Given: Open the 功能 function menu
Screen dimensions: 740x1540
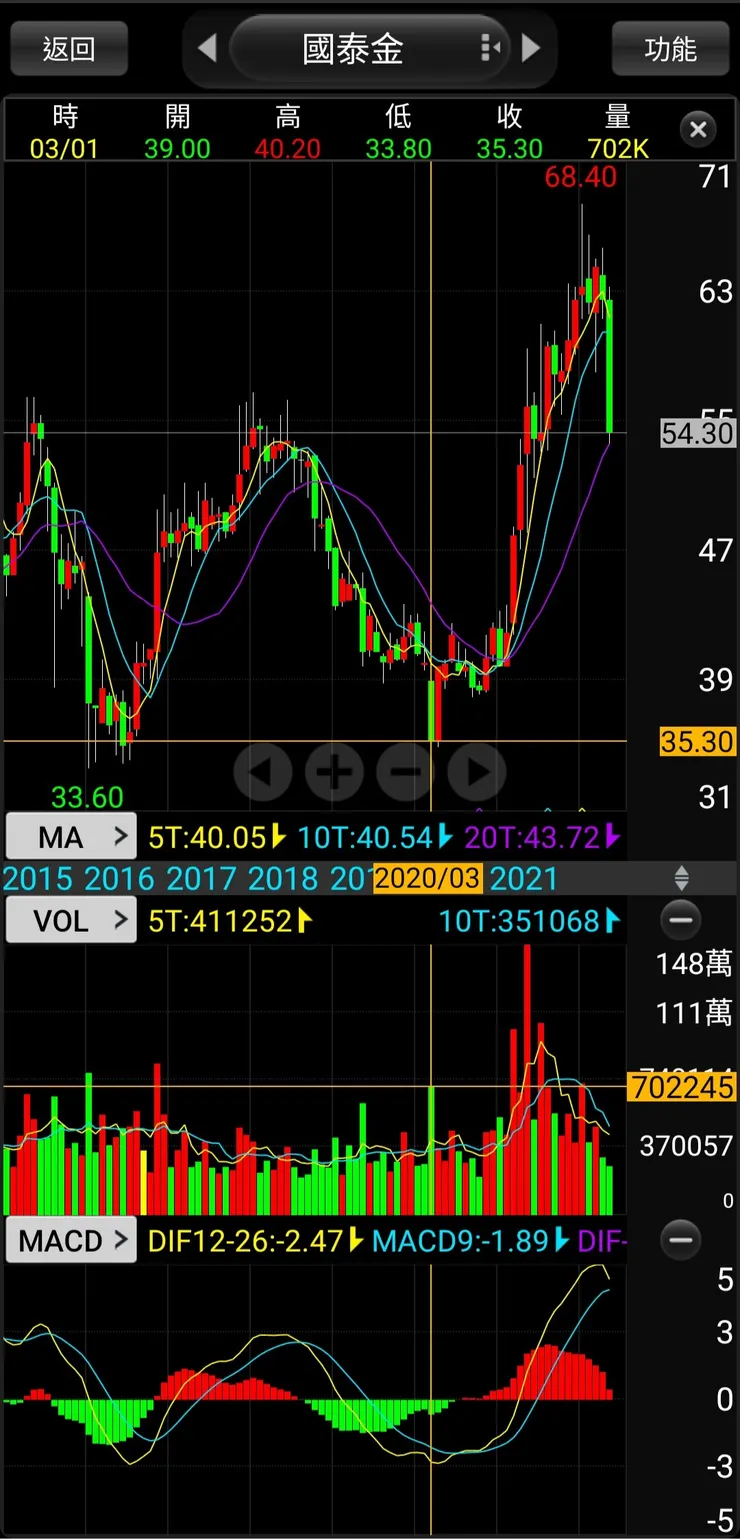Looking at the screenshot, I should (670, 49).
